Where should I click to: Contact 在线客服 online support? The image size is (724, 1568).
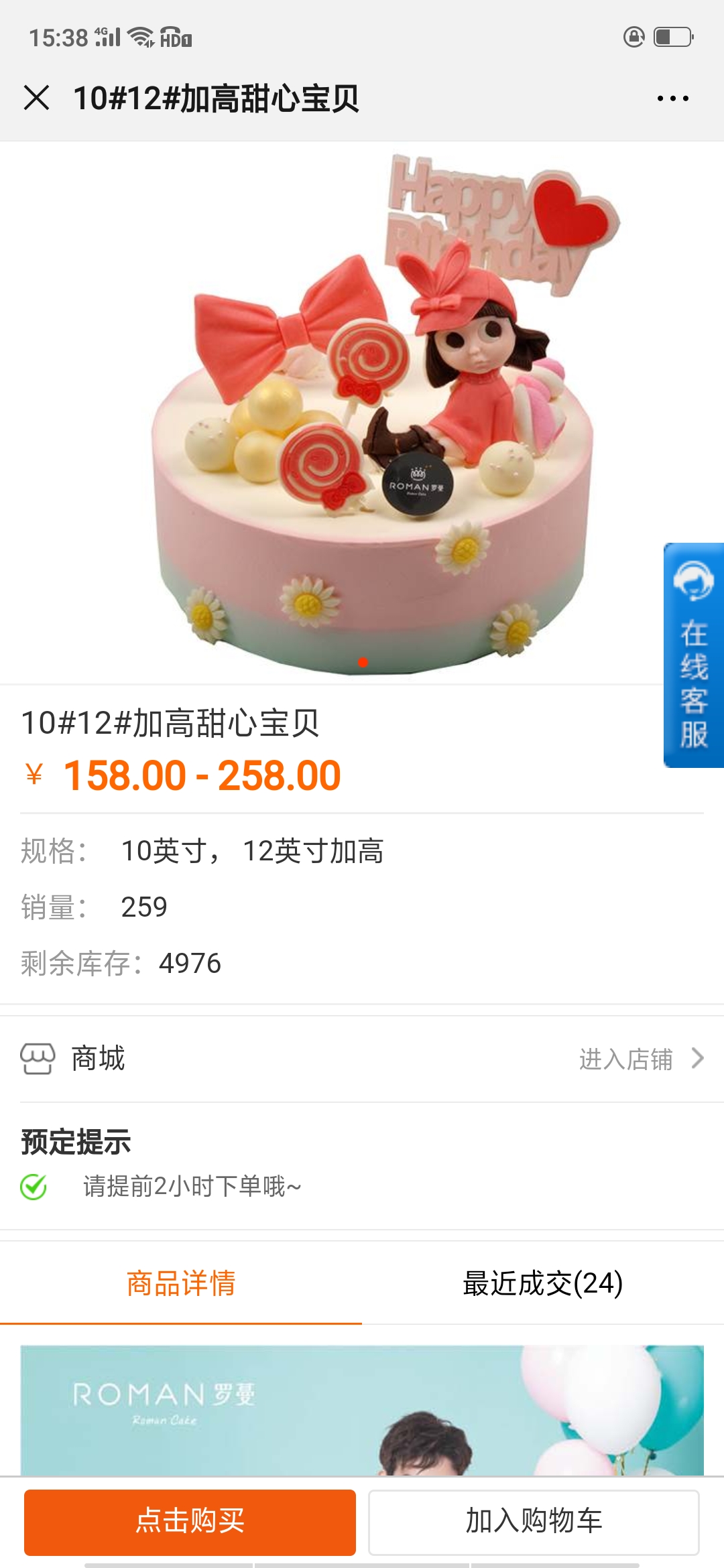693,655
